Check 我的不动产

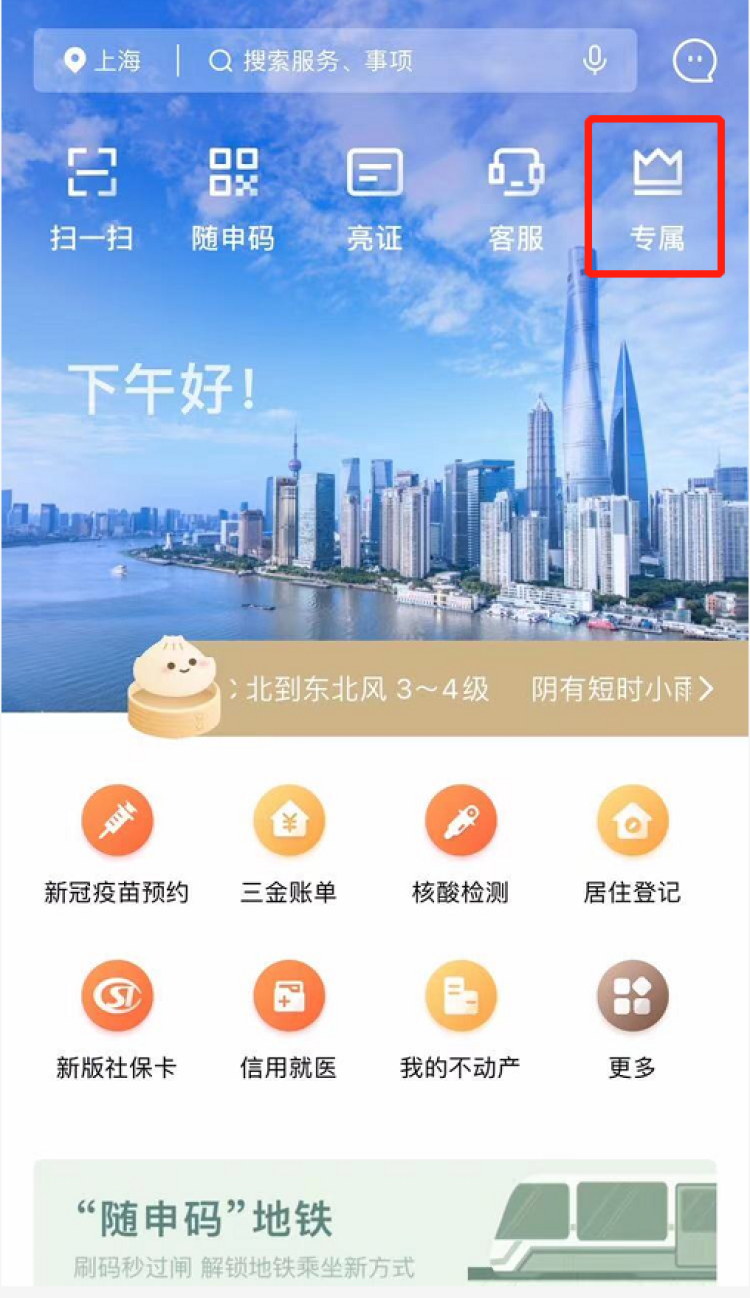tap(460, 1018)
